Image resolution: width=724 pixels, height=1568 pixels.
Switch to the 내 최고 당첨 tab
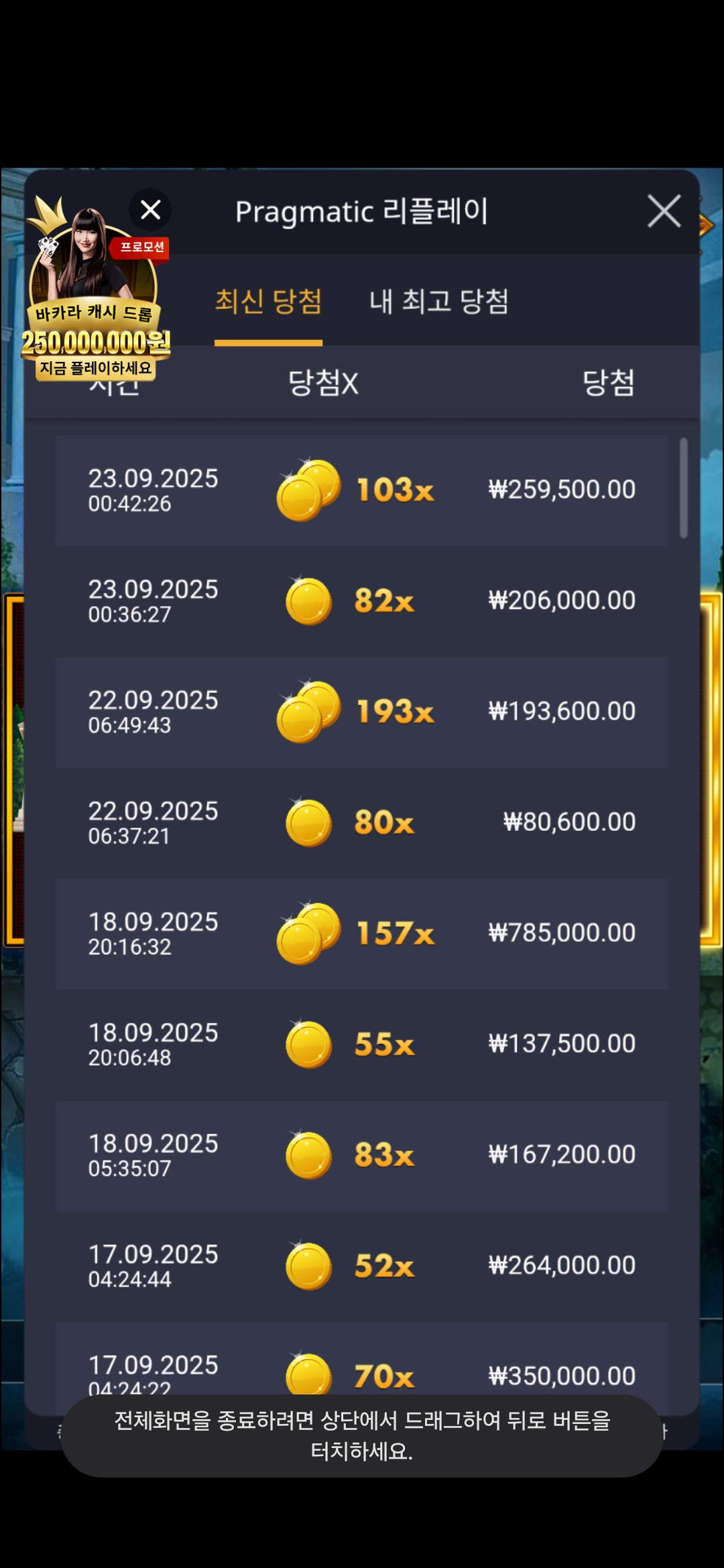438,302
